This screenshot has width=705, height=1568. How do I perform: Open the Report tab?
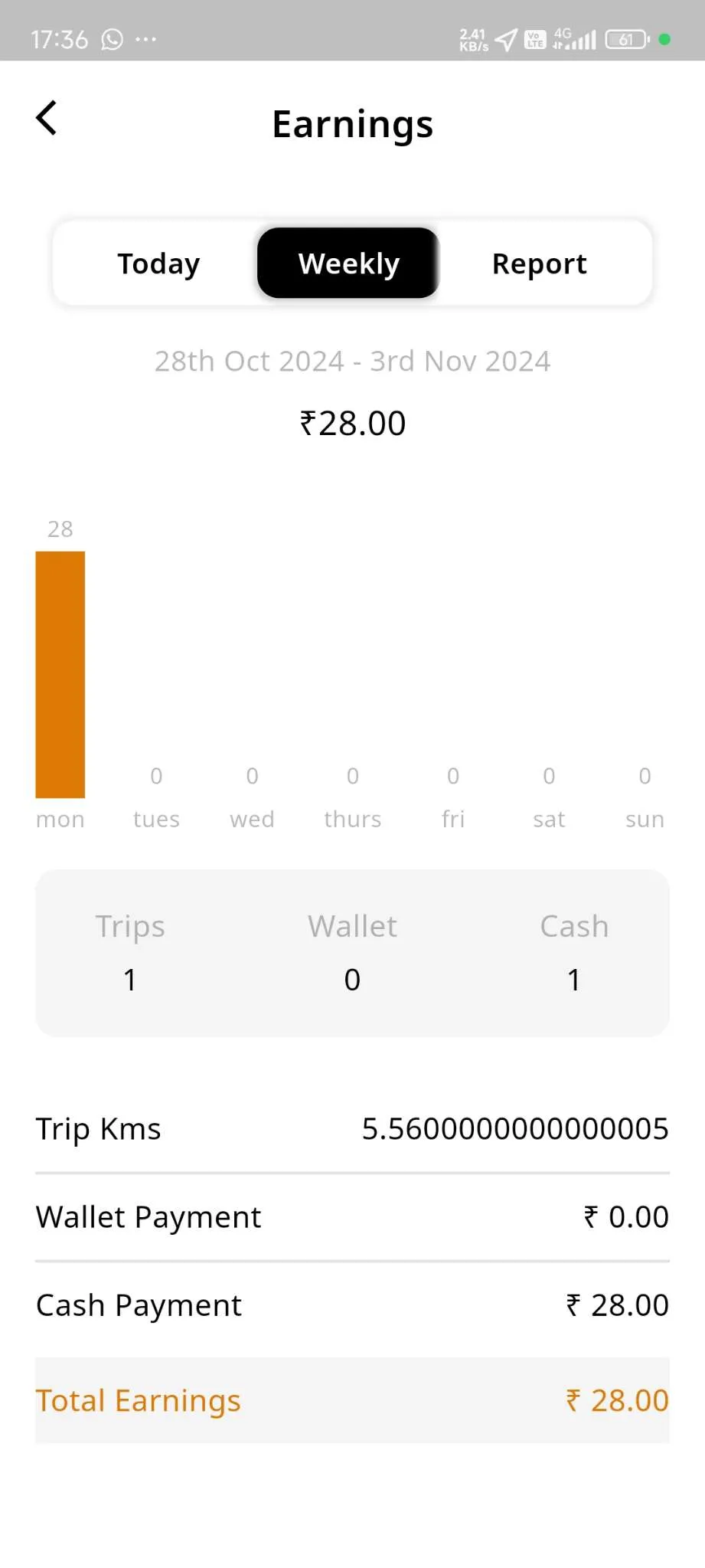click(539, 263)
